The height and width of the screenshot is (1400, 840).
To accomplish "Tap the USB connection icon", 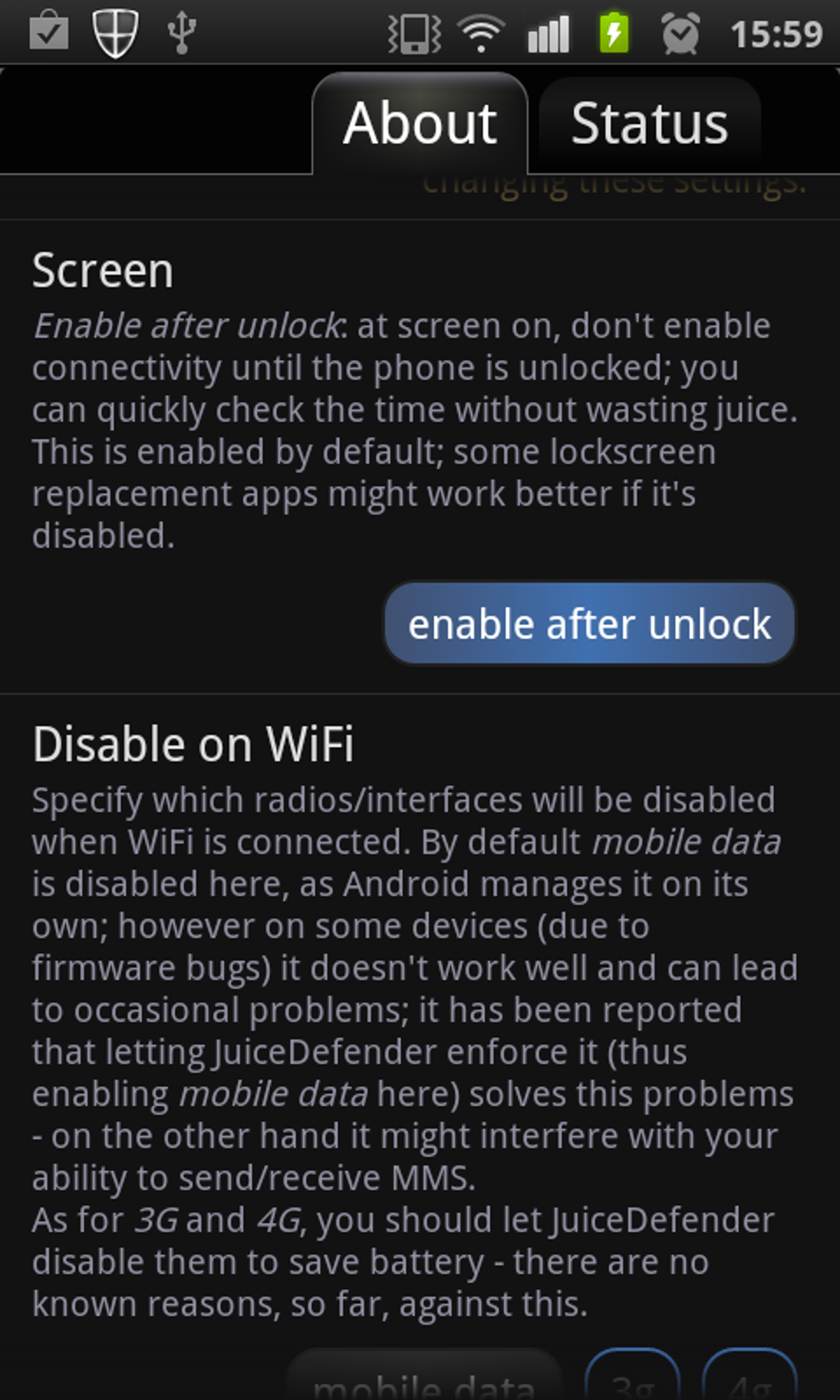I will pyautogui.click(x=183, y=31).
